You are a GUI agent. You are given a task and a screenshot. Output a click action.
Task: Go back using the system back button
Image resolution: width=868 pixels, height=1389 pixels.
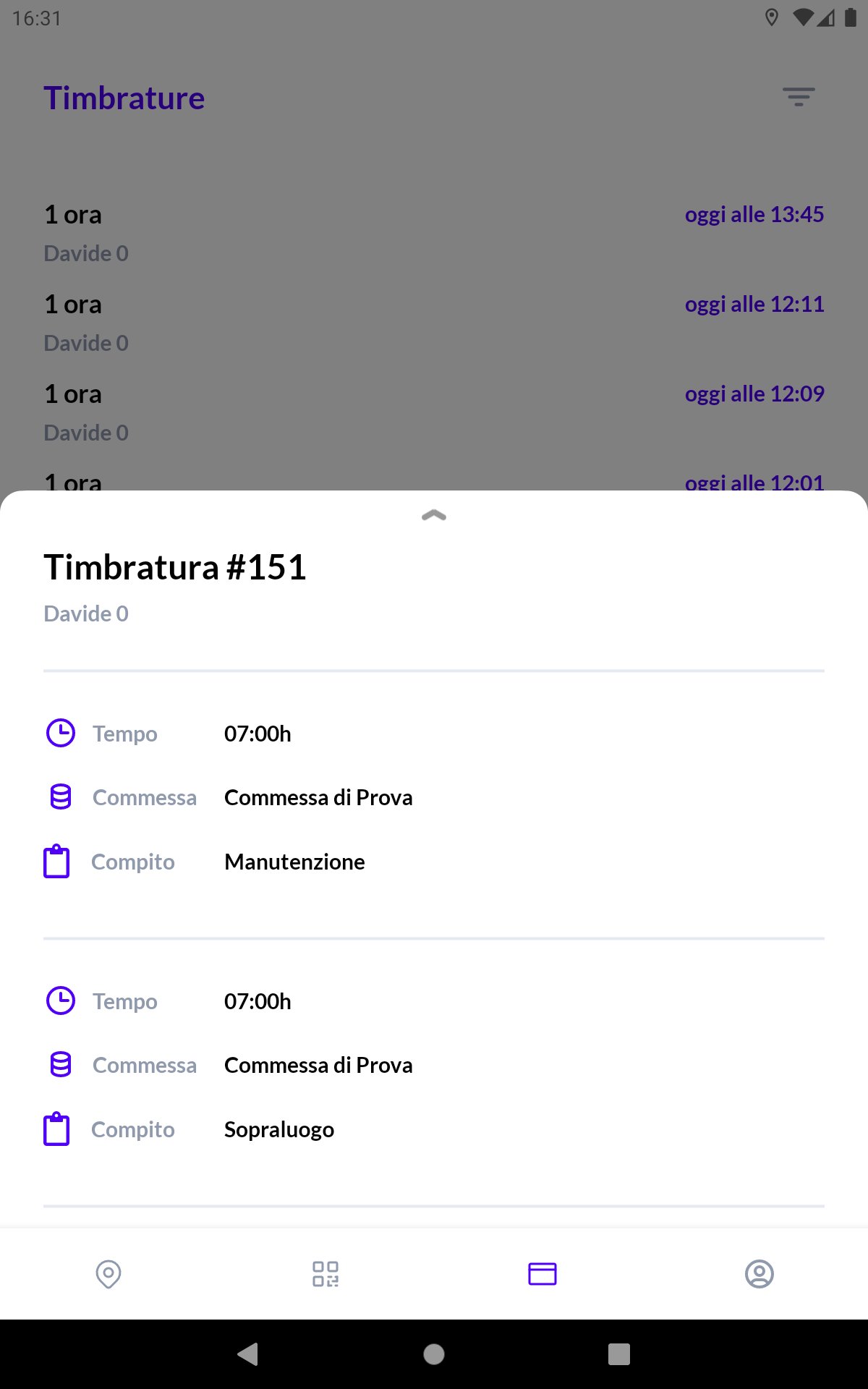click(248, 1354)
